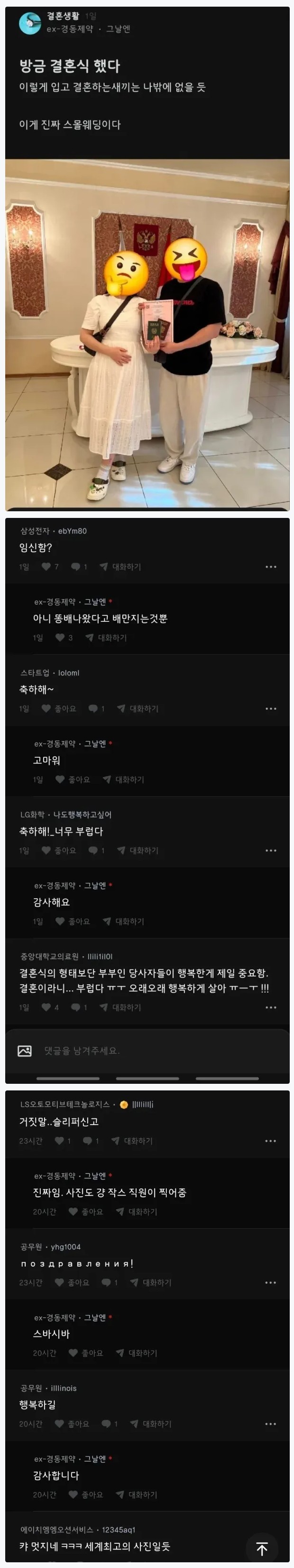
Task: Open more options on the '축하해!_너무 부럽다' comment
Action: tap(271, 850)
